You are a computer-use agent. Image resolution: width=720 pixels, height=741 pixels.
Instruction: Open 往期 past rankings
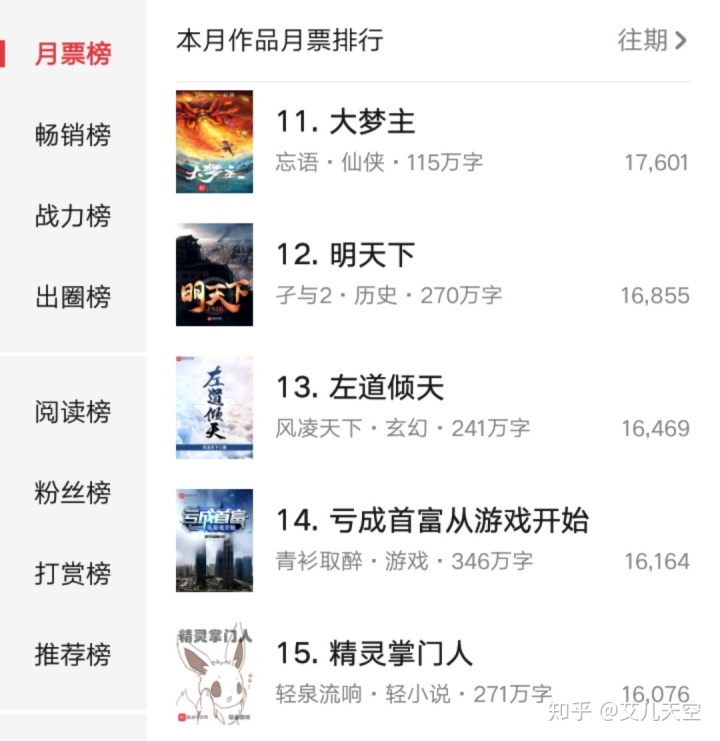click(x=652, y=40)
